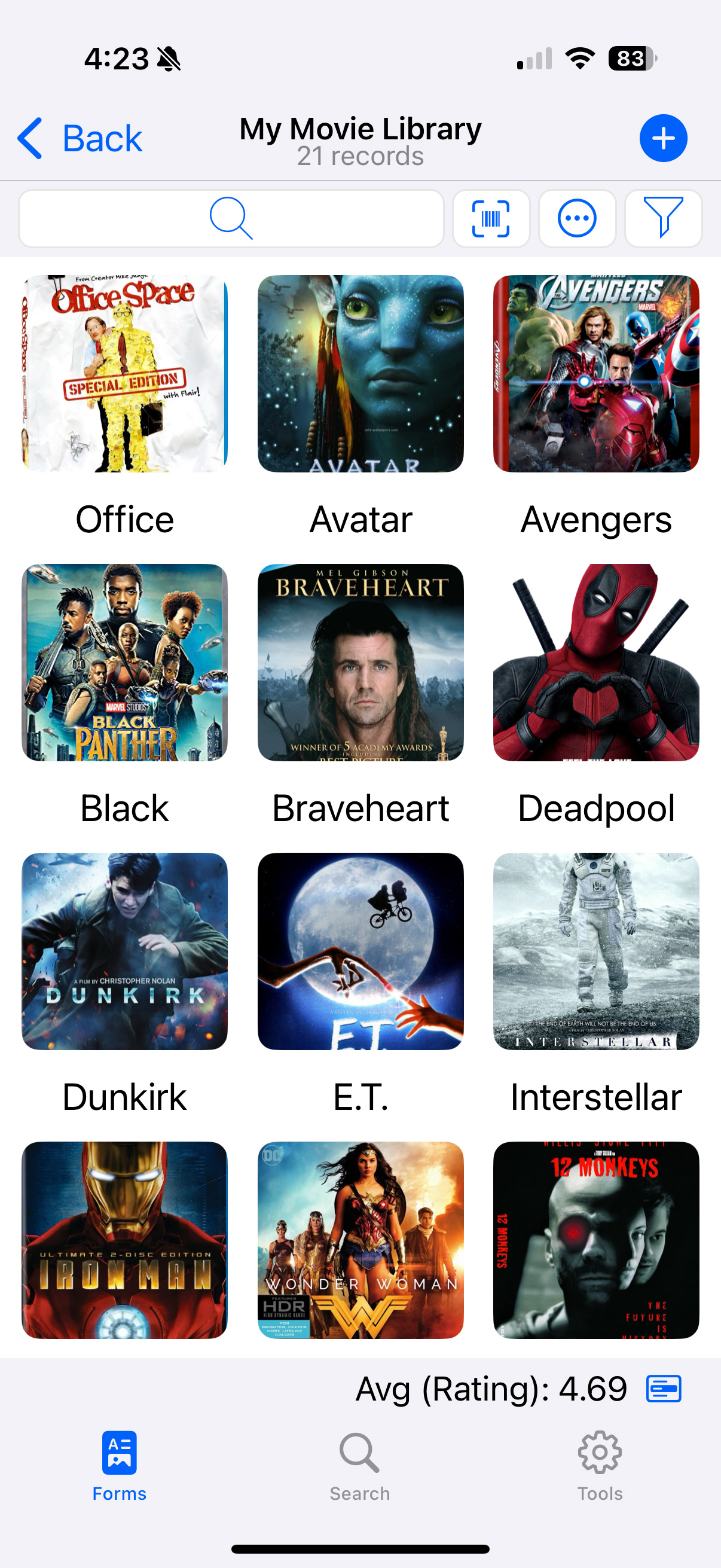721x1568 pixels.
Task: Open the more options menu
Action: [x=577, y=218]
